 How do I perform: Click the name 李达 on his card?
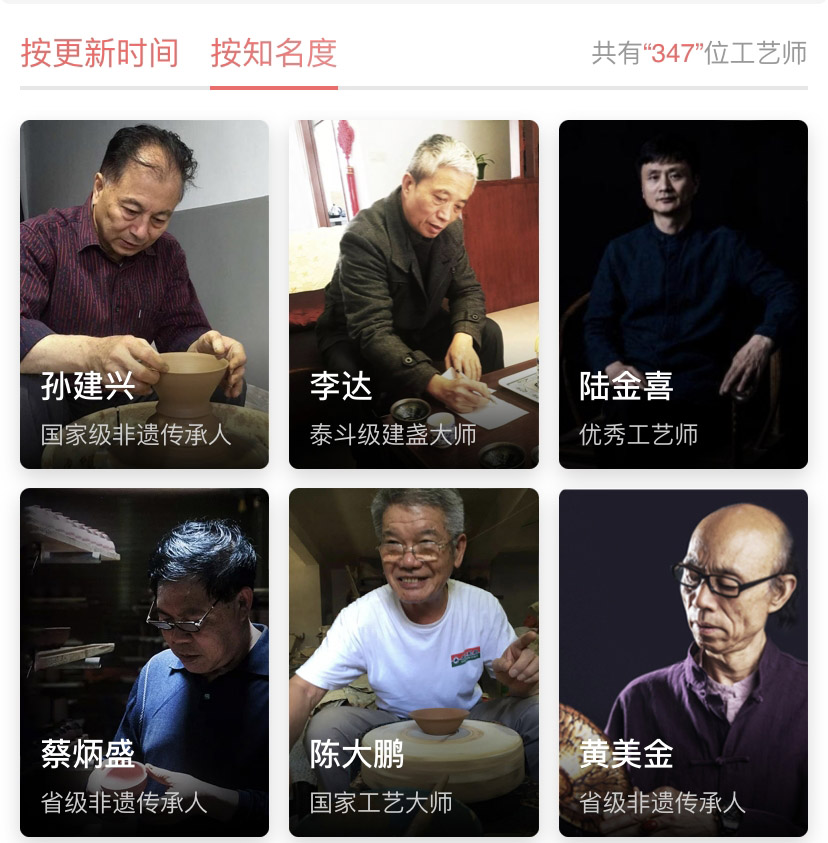[x=339, y=386]
